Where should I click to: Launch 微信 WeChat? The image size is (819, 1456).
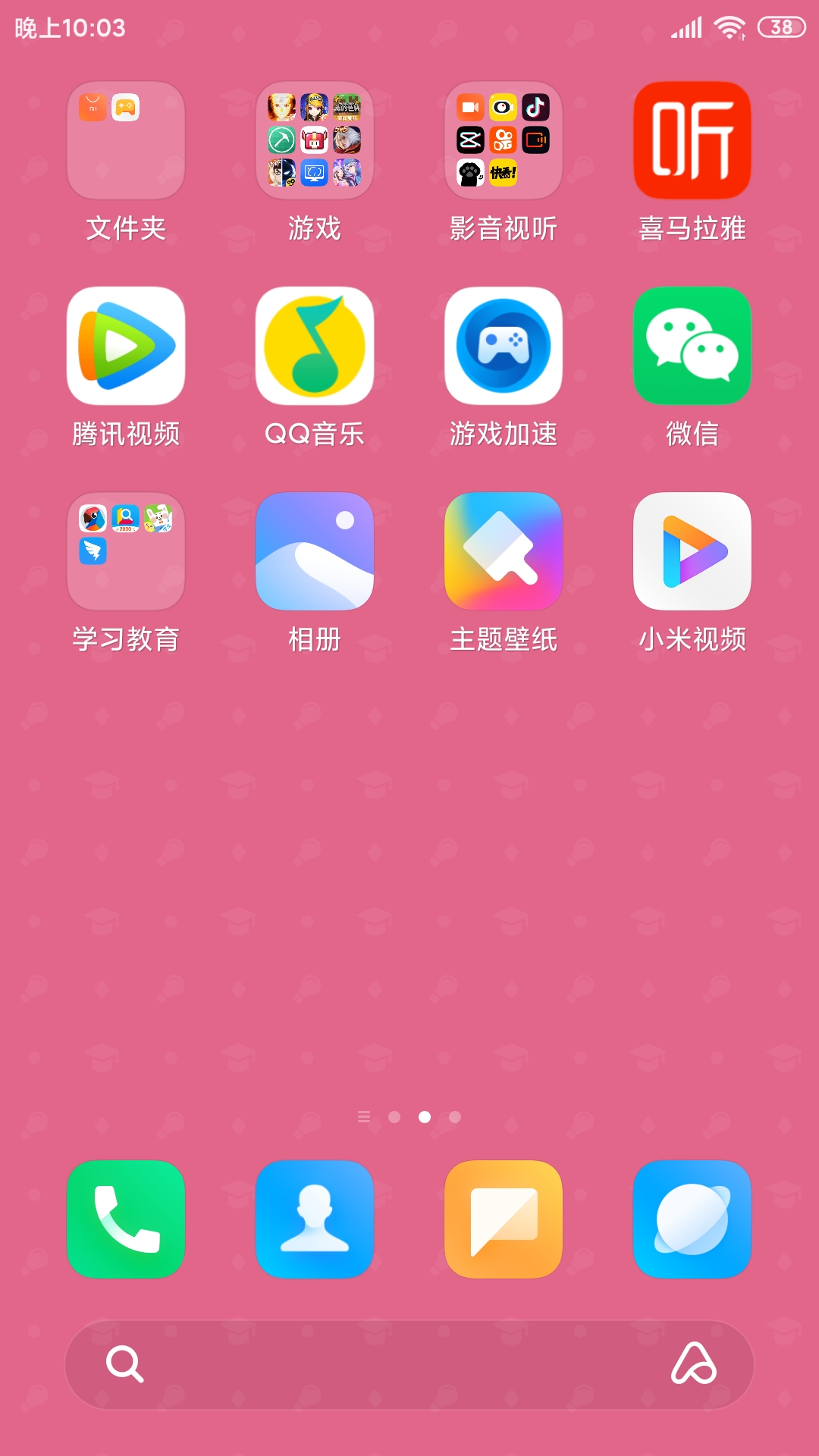(x=692, y=347)
